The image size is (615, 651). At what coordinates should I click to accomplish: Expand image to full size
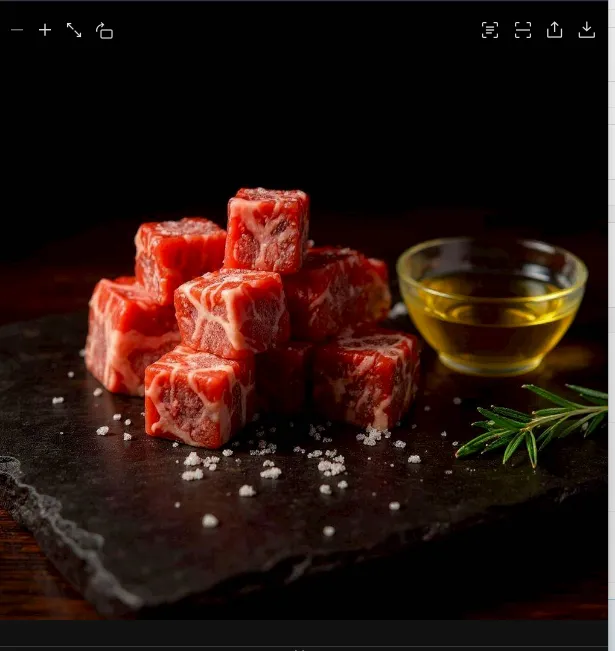[74, 30]
